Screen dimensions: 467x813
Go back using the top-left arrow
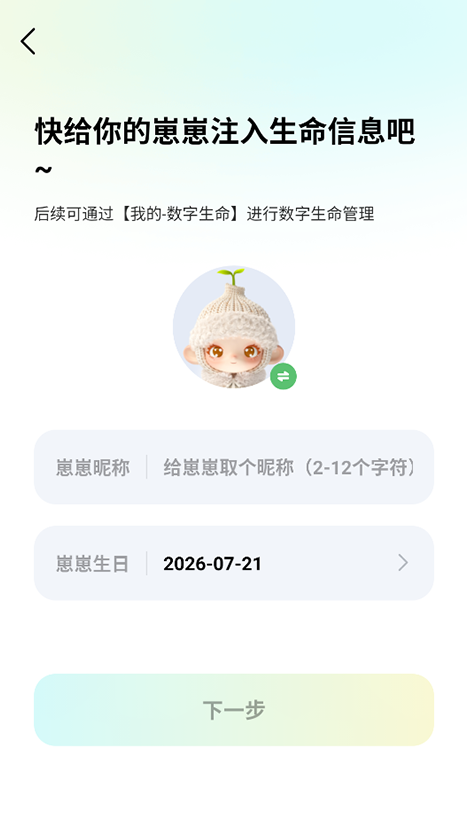click(29, 41)
